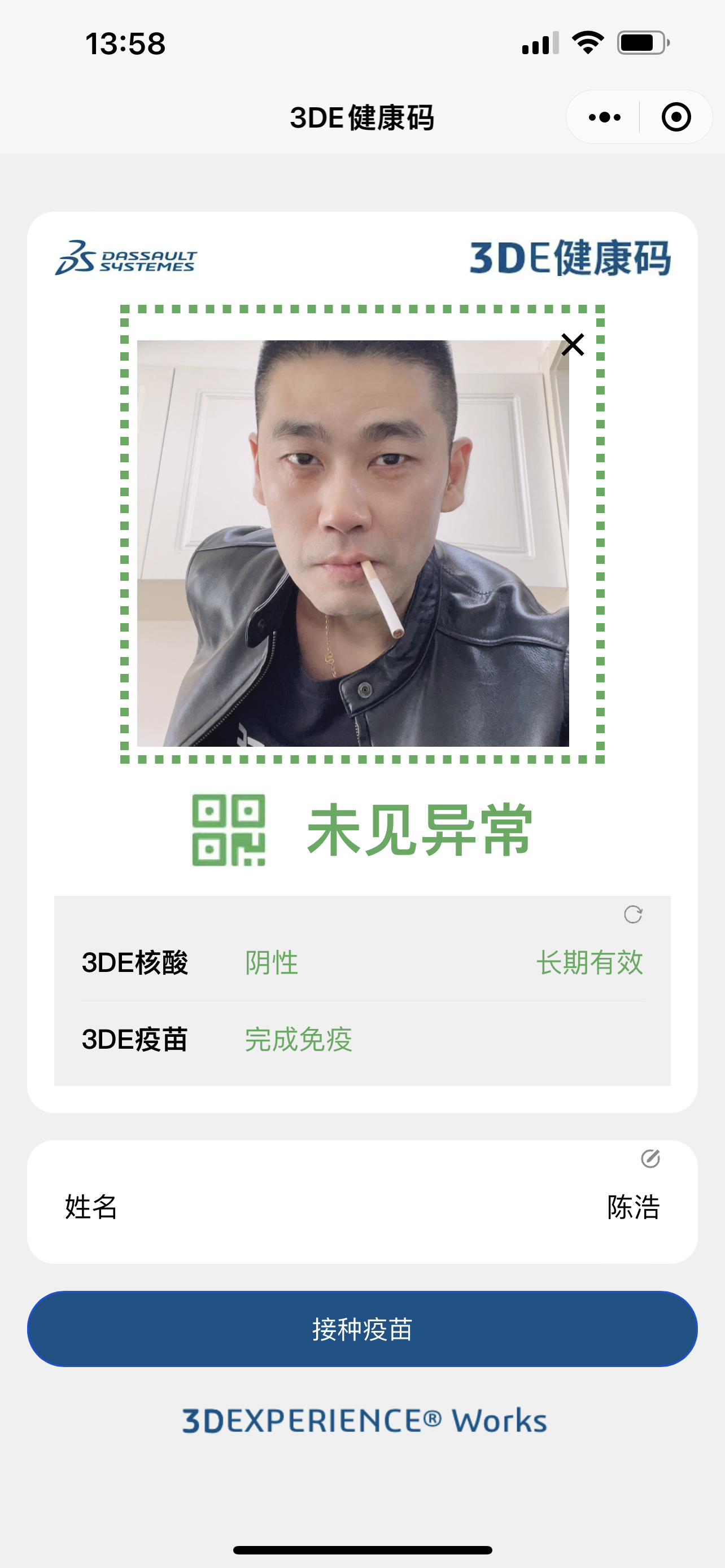The width and height of the screenshot is (725, 1568).
Task: Refresh the 3DE nucleic acid status
Action: pos(633,914)
